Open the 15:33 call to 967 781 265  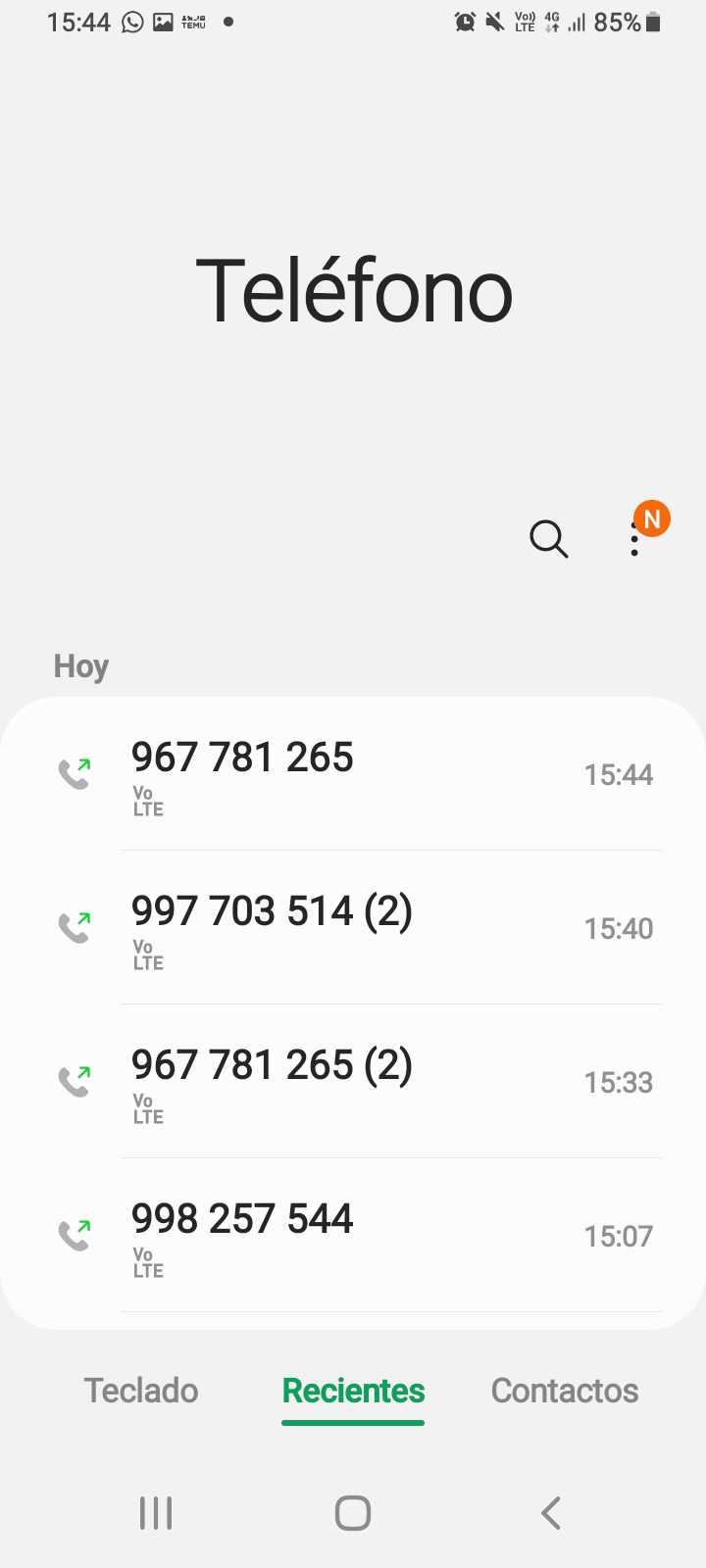pos(353,1081)
